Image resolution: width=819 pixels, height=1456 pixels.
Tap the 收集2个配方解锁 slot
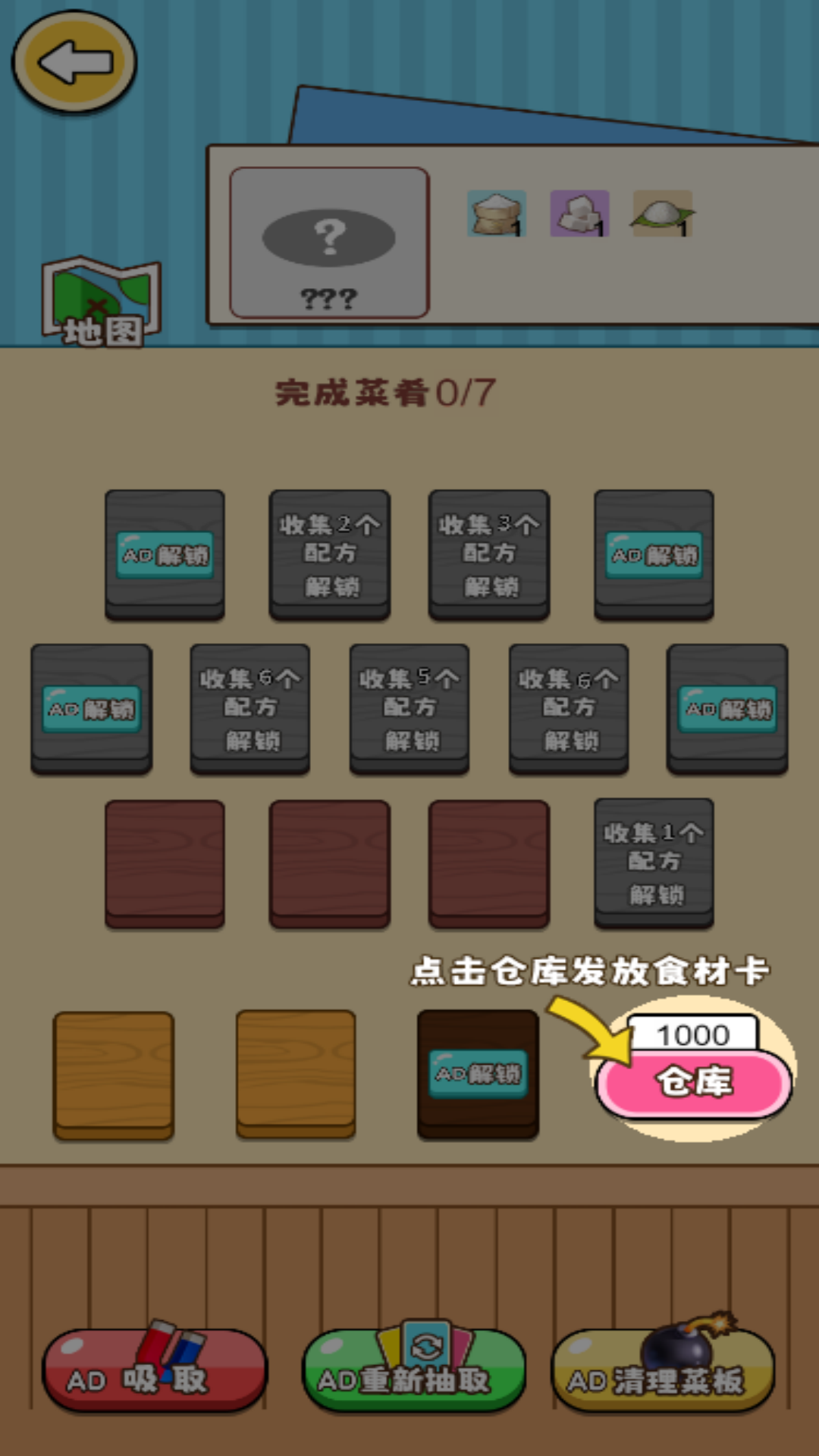pos(329,554)
